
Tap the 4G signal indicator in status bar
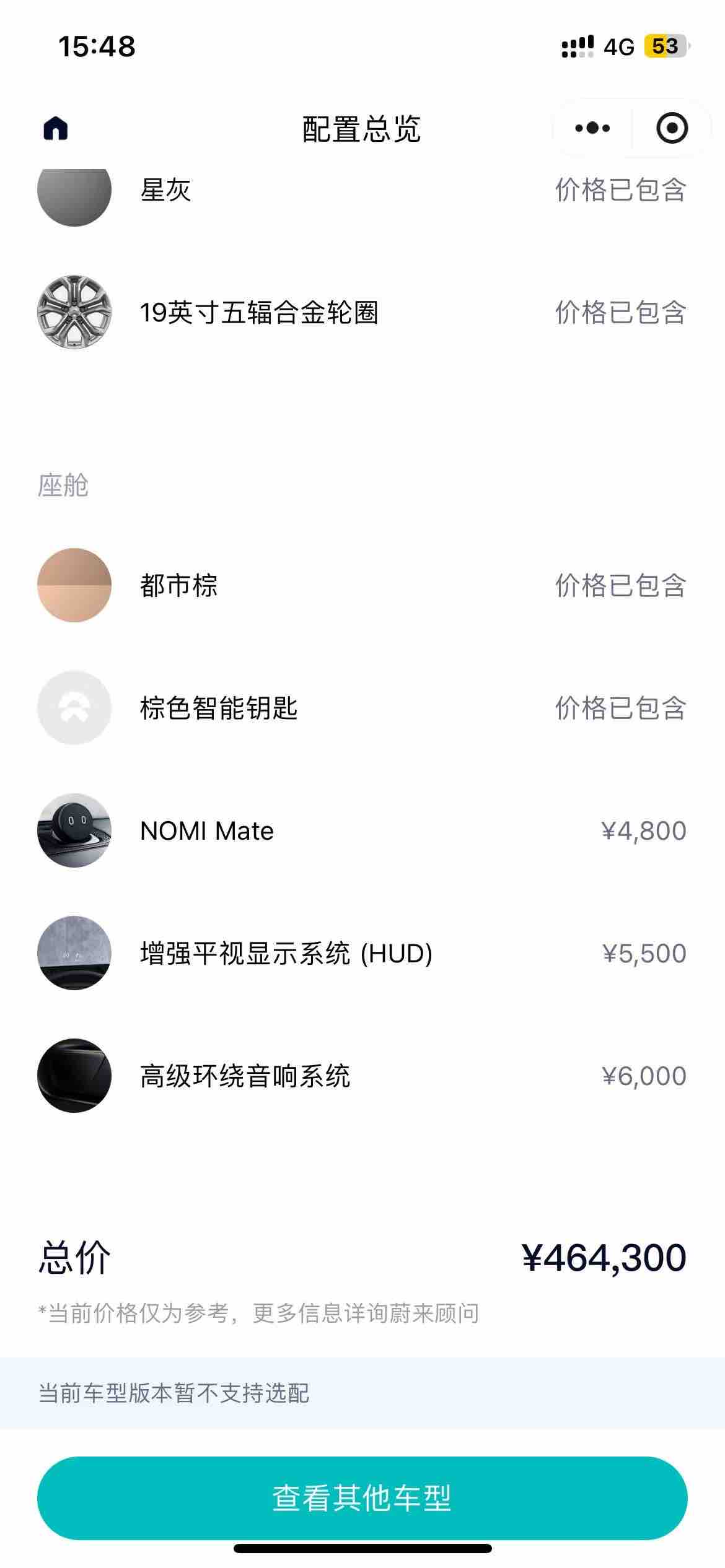(616, 46)
